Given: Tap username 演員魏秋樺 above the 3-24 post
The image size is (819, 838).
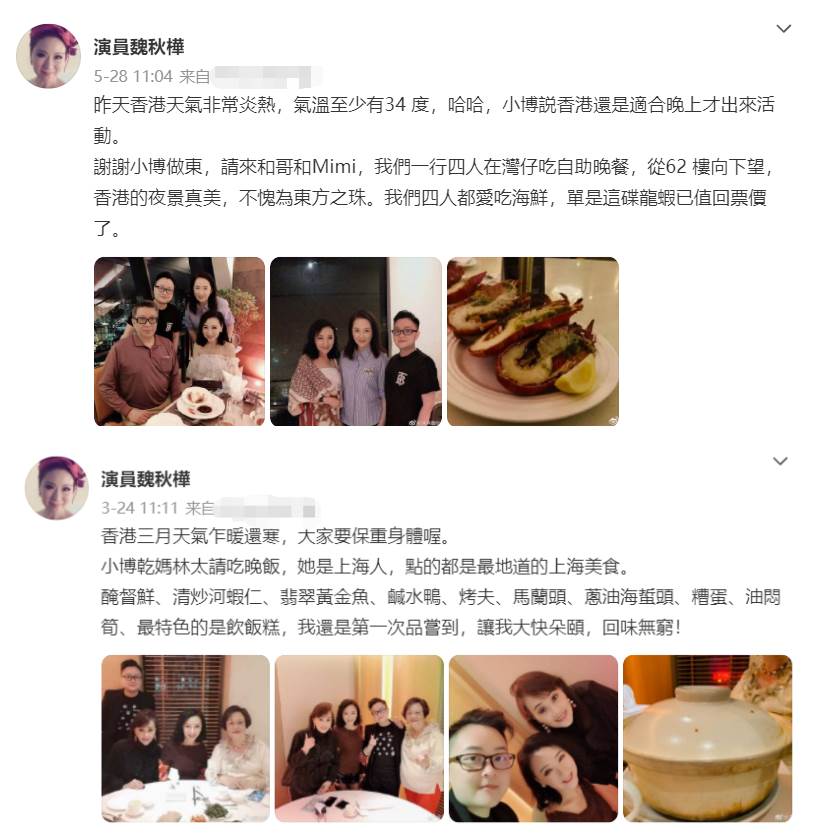Looking at the screenshot, I should pos(145,479).
